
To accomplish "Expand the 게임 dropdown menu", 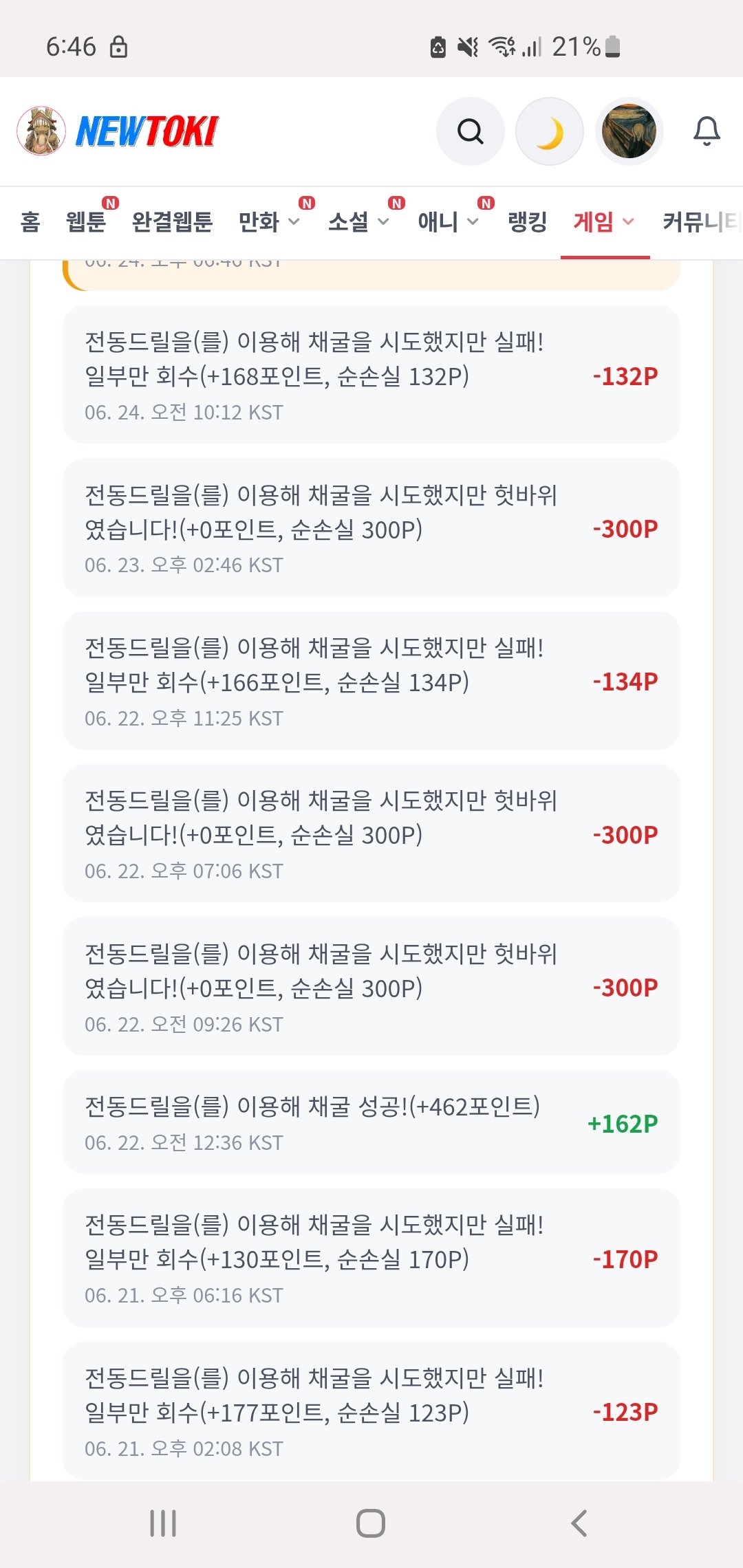I will pyautogui.click(x=604, y=222).
